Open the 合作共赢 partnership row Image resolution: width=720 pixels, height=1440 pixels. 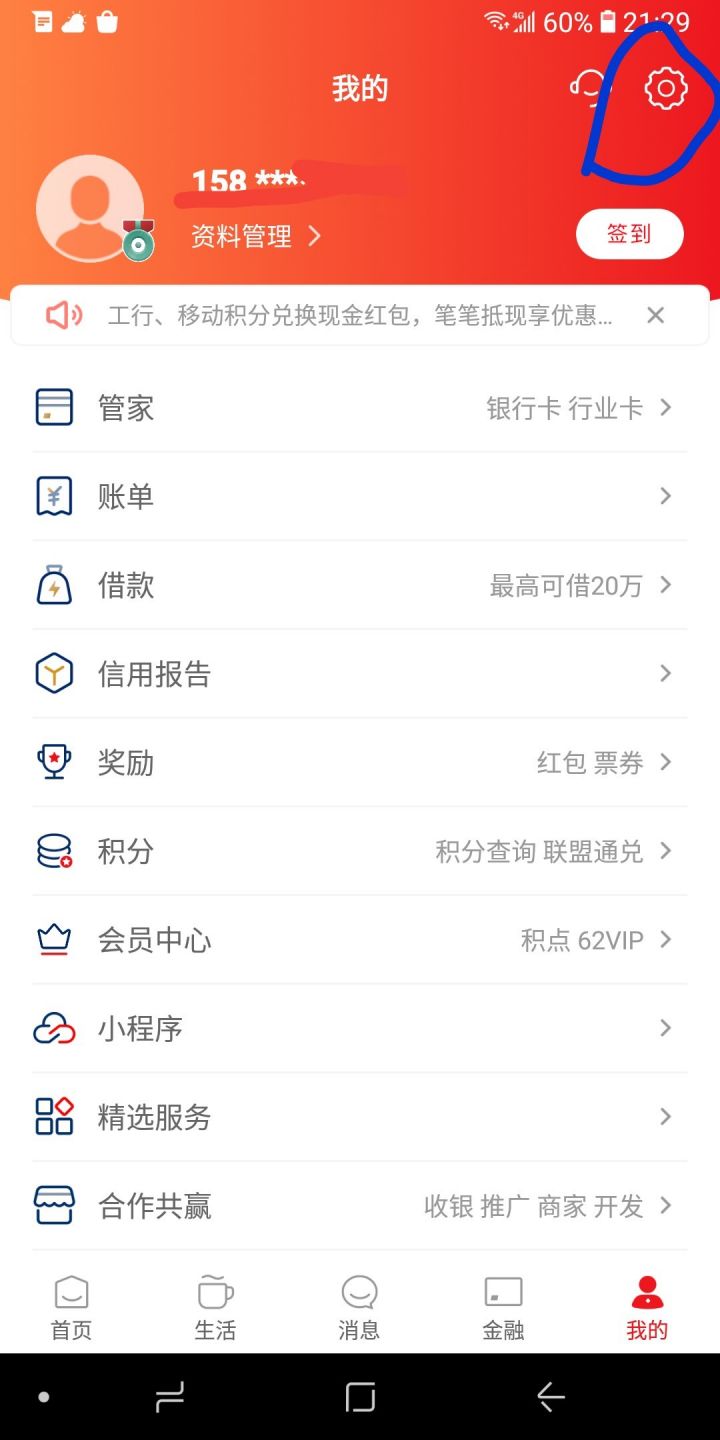point(360,1206)
